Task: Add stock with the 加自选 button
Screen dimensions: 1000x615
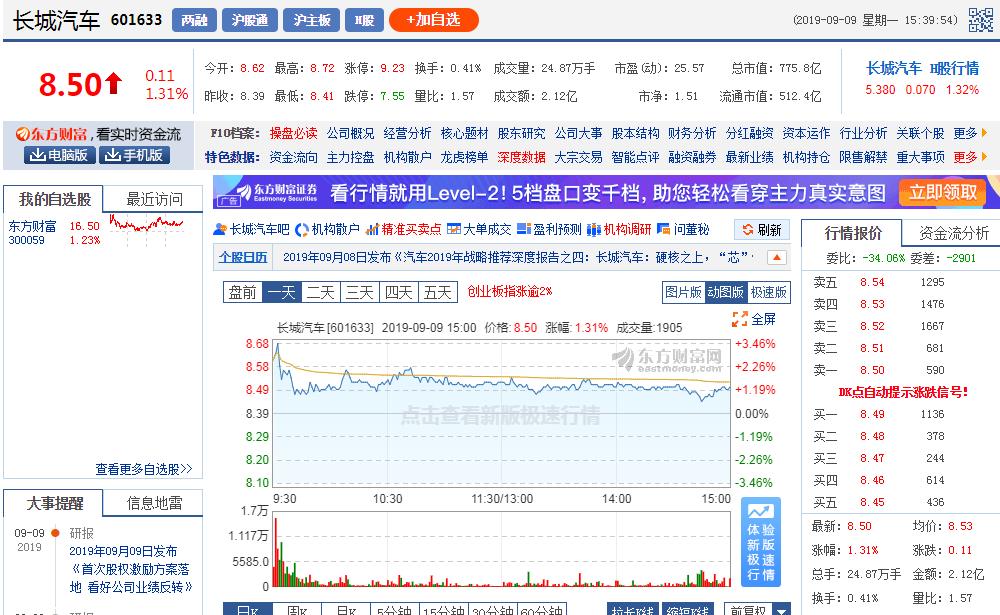Action: pyautogui.click(x=433, y=20)
